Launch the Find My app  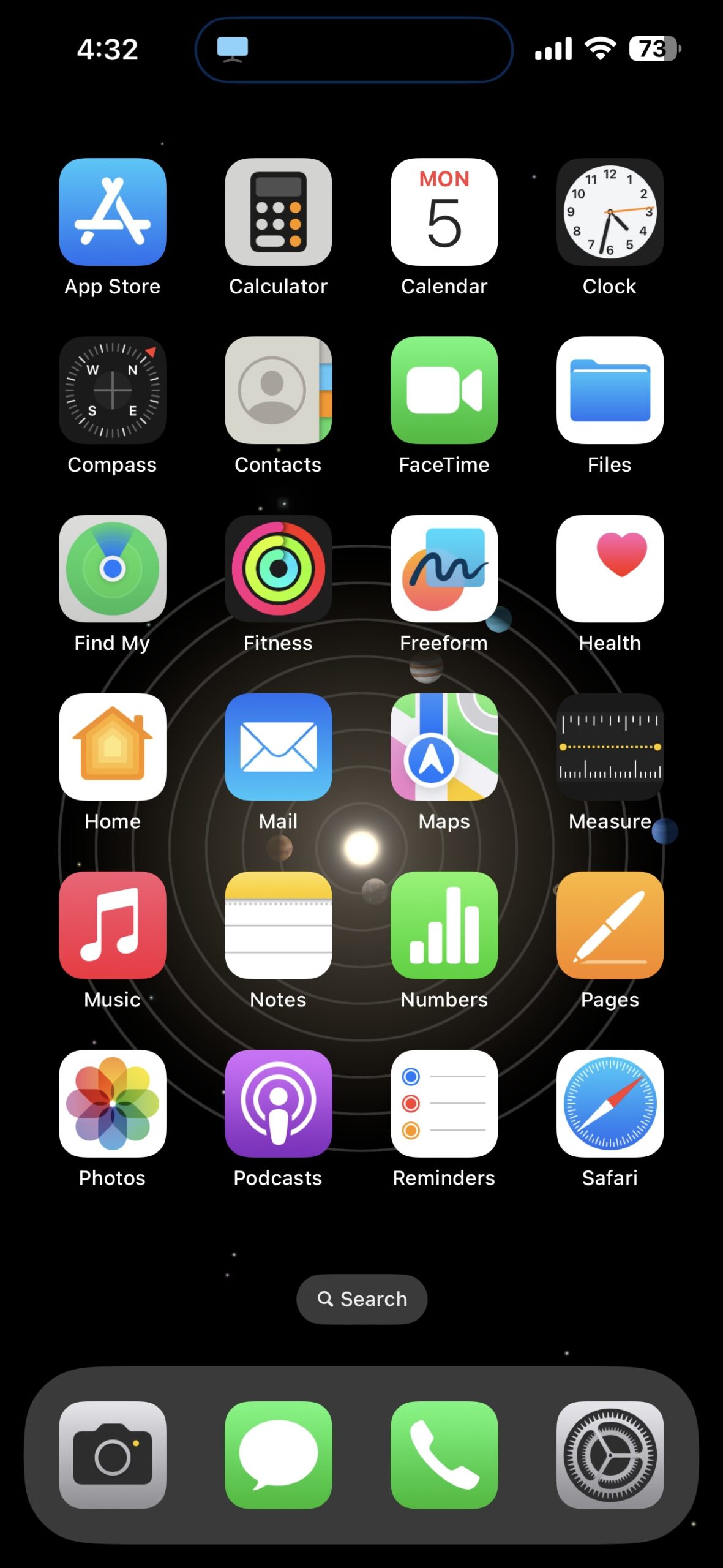(113, 568)
